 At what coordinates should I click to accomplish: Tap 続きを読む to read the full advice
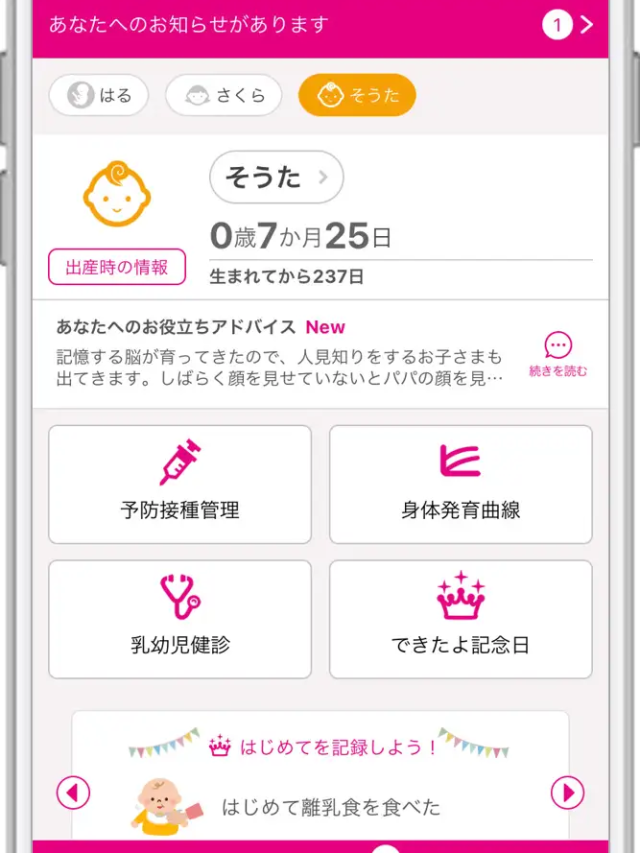click(x=558, y=355)
